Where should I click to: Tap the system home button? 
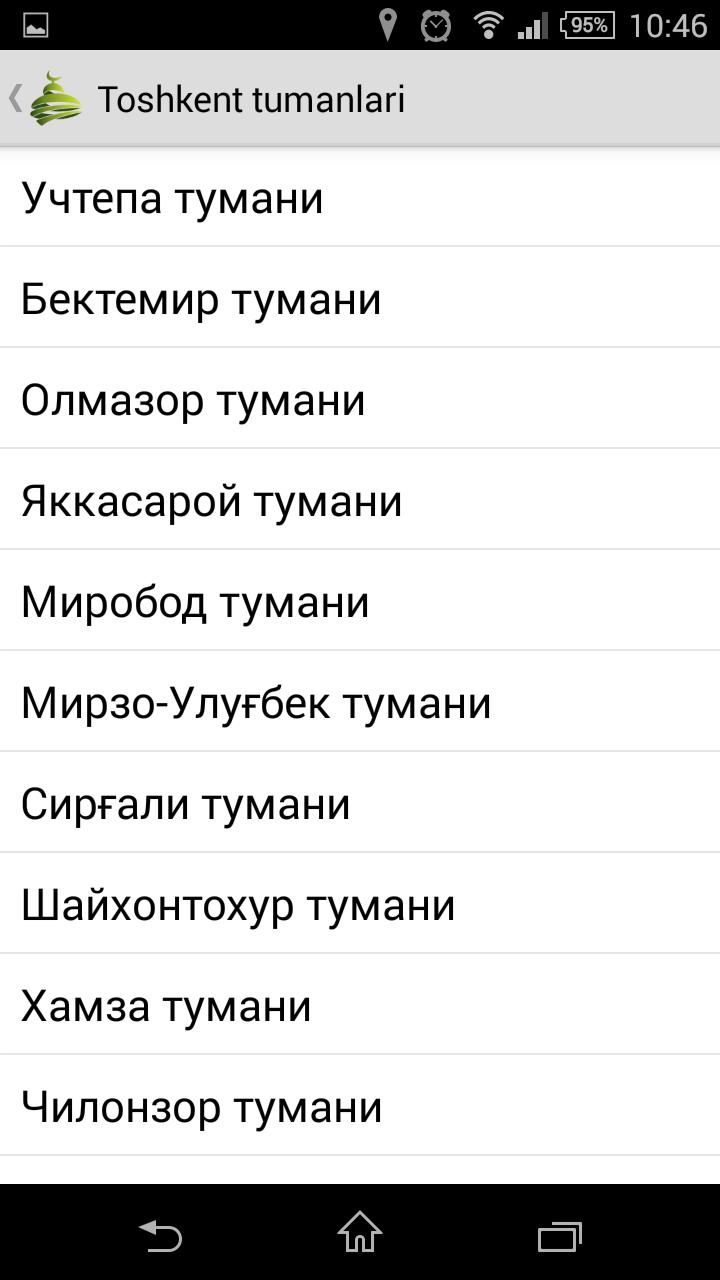click(360, 1234)
